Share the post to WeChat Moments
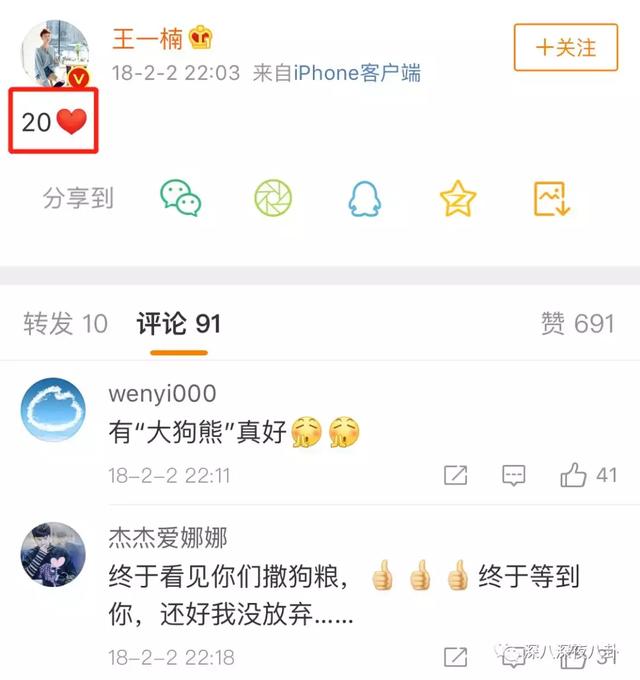 [272, 198]
